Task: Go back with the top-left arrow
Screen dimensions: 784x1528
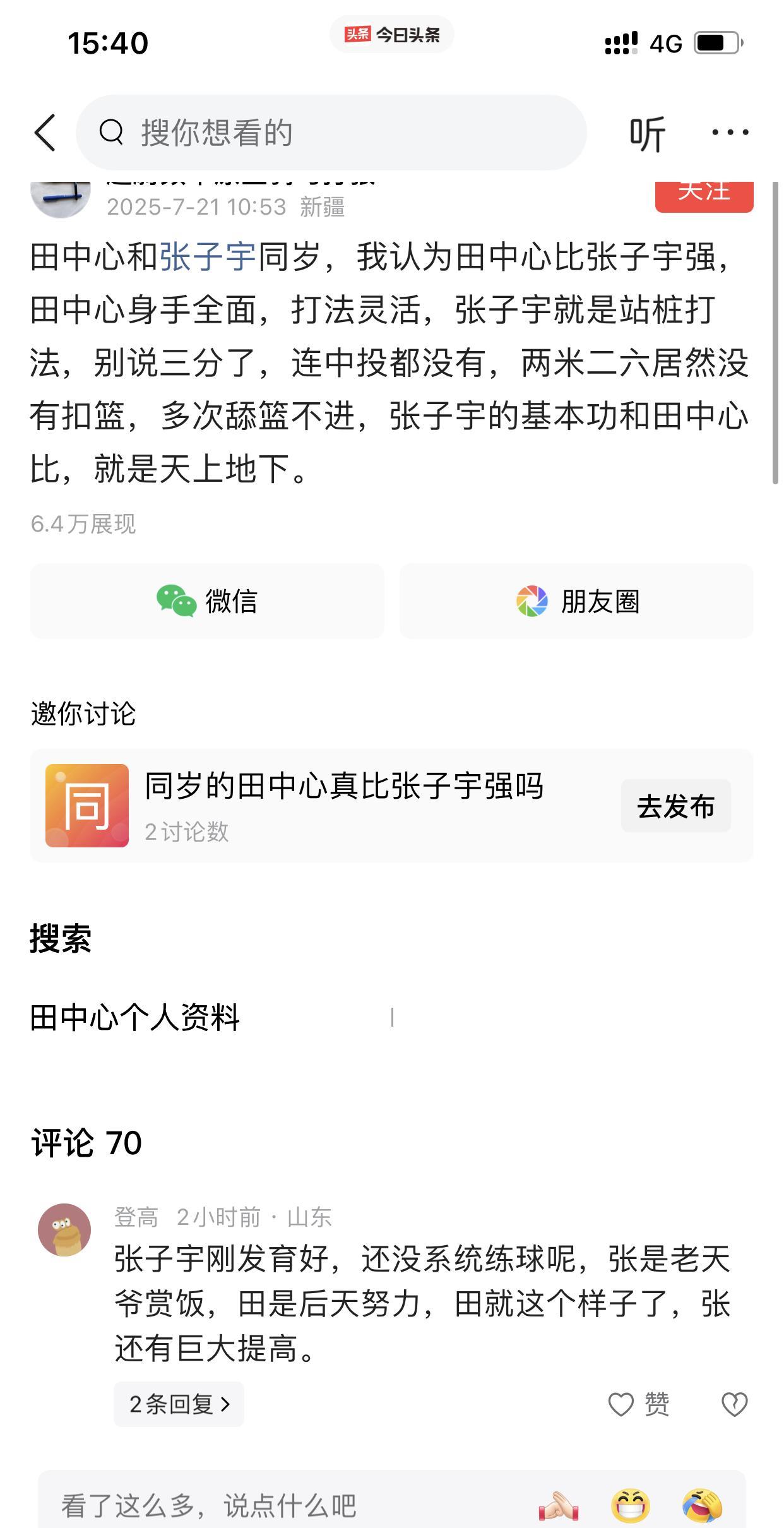Action: 45,133
